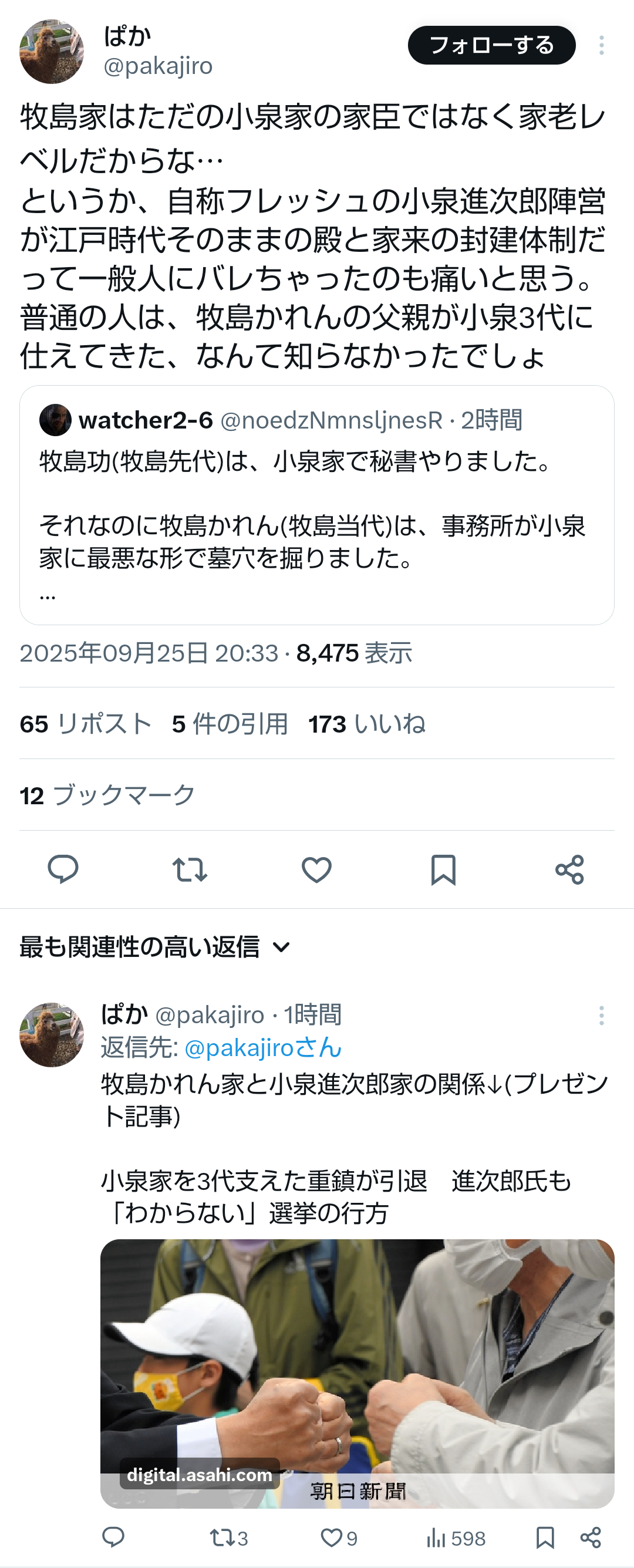This screenshot has height=1568, width=634.
Task: Open ぱか's profile avatar on the main post
Action: click(52, 52)
